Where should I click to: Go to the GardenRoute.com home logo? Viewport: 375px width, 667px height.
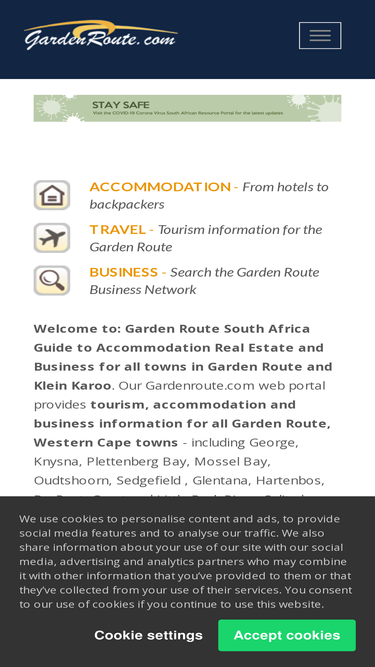101,35
